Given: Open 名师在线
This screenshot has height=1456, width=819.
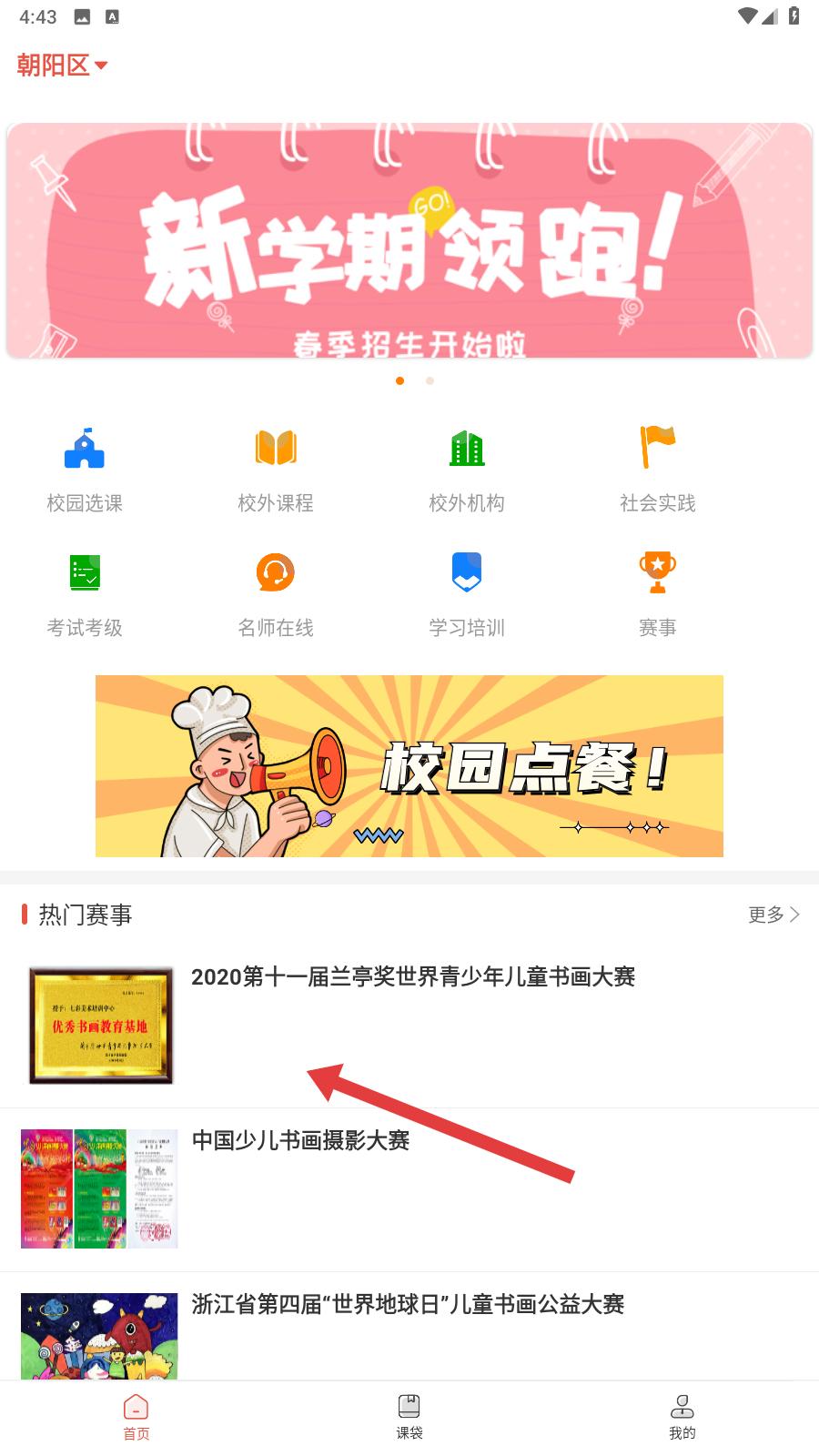Looking at the screenshot, I should 276,595.
